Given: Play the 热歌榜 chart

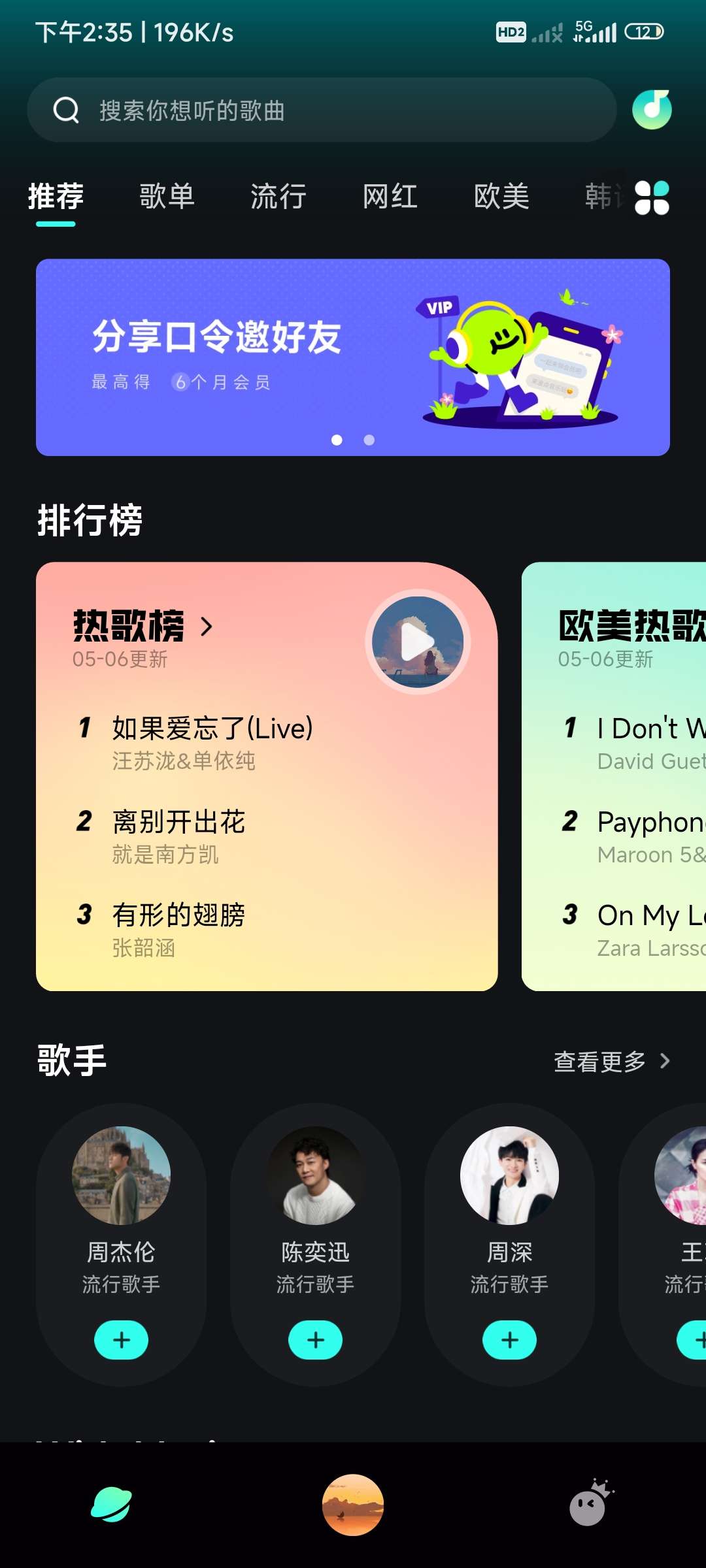Looking at the screenshot, I should tap(418, 642).
